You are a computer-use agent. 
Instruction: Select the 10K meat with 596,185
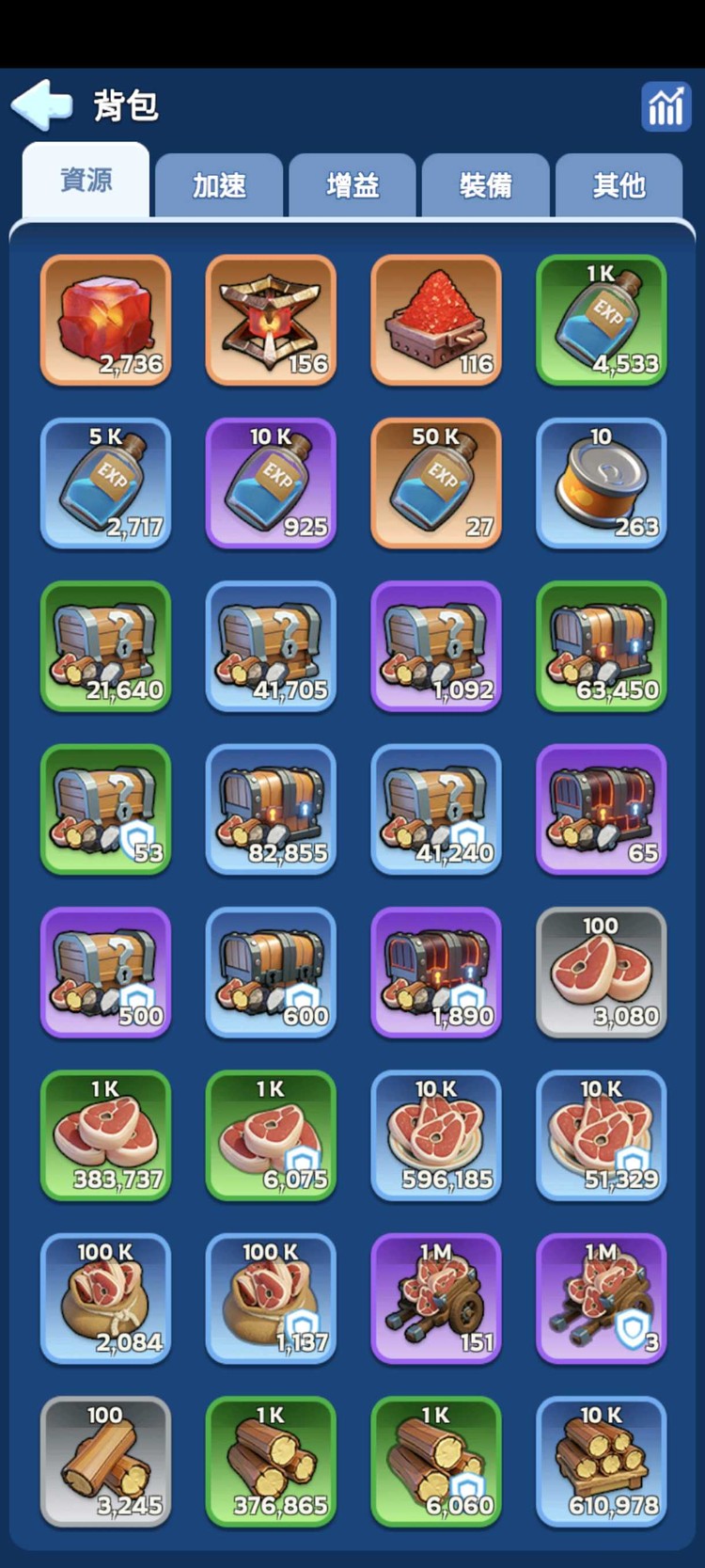[436, 1135]
